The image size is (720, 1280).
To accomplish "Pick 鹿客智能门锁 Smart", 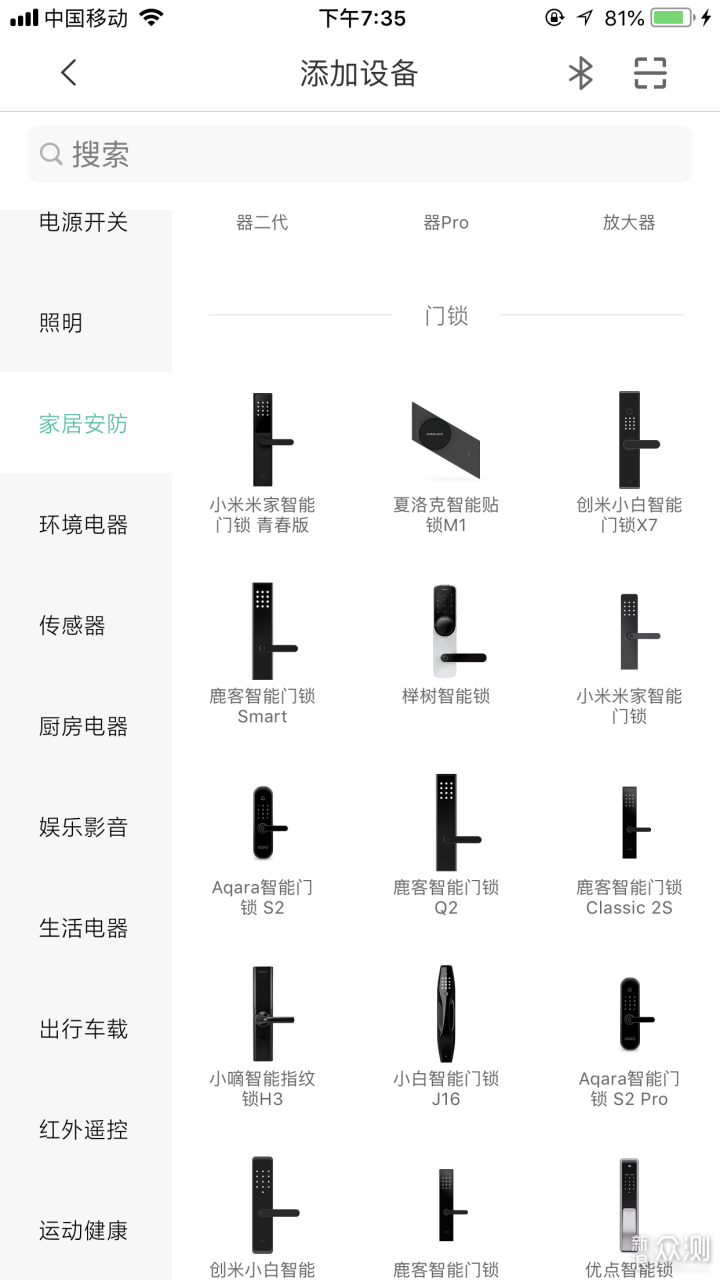I will click(262, 650).
